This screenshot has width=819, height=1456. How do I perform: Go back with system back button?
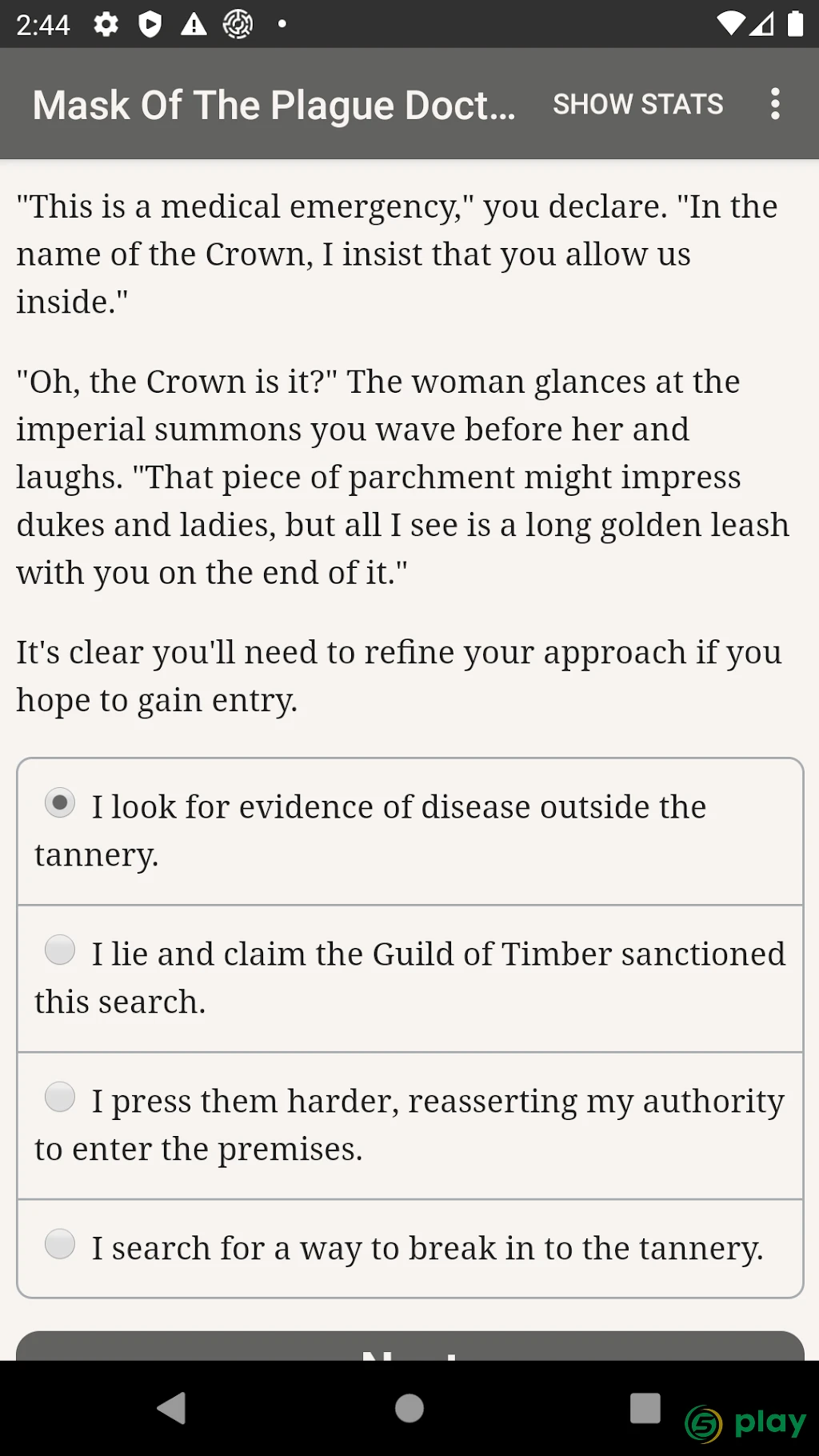click(171, 1408)
